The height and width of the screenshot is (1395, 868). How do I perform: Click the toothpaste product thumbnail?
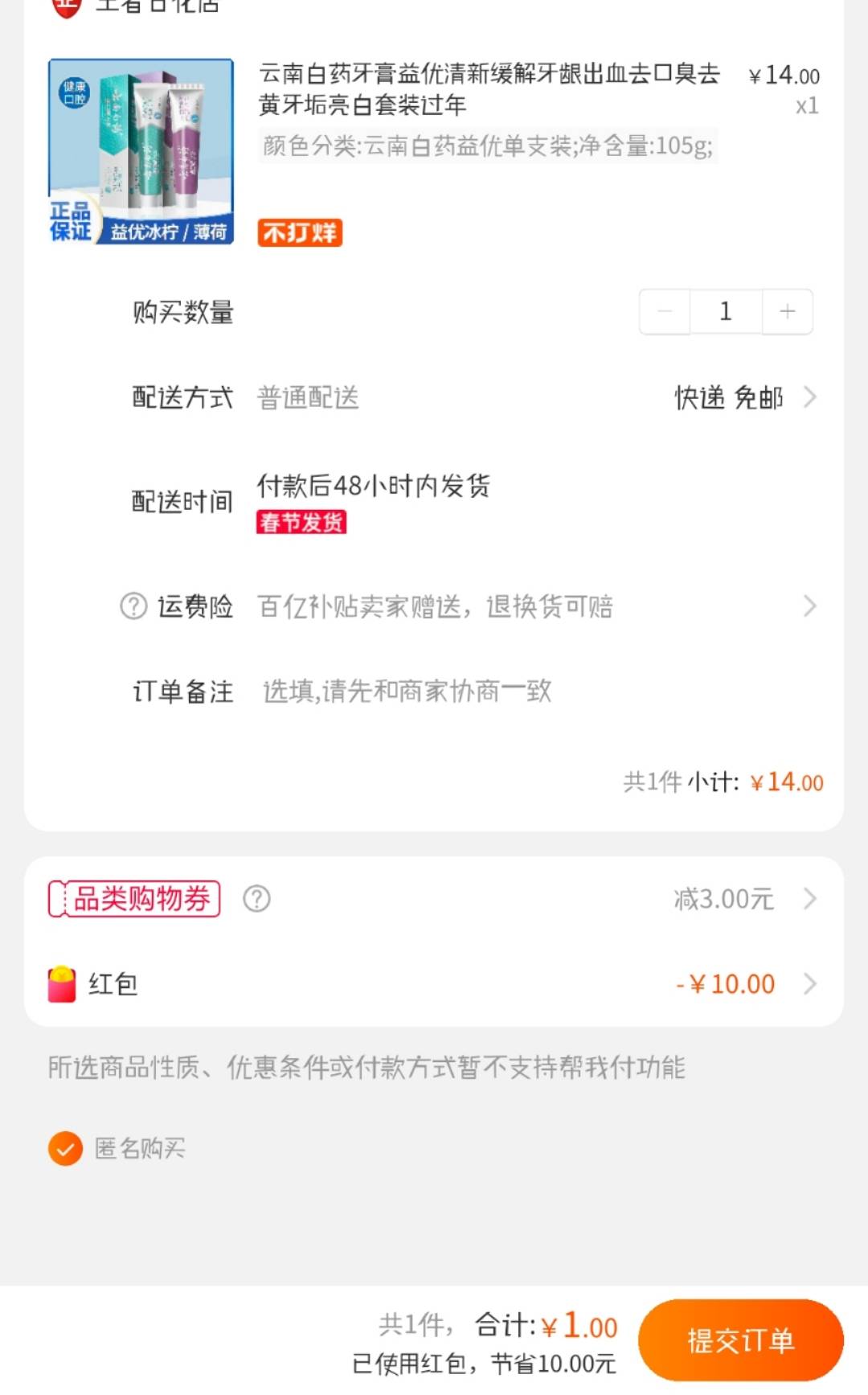pyautogui.click(x=141, y=150)
